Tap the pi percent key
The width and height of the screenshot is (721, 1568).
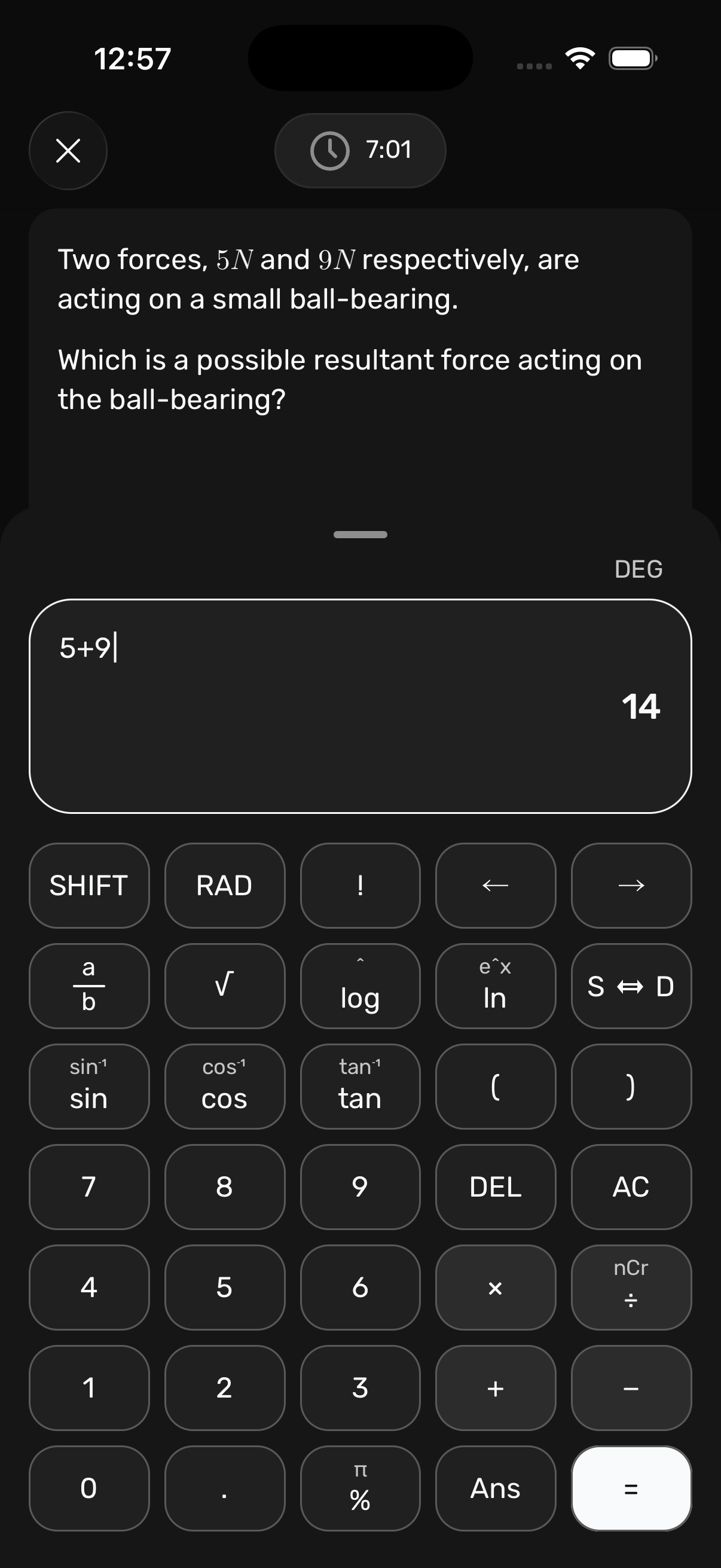point(359,1490)
